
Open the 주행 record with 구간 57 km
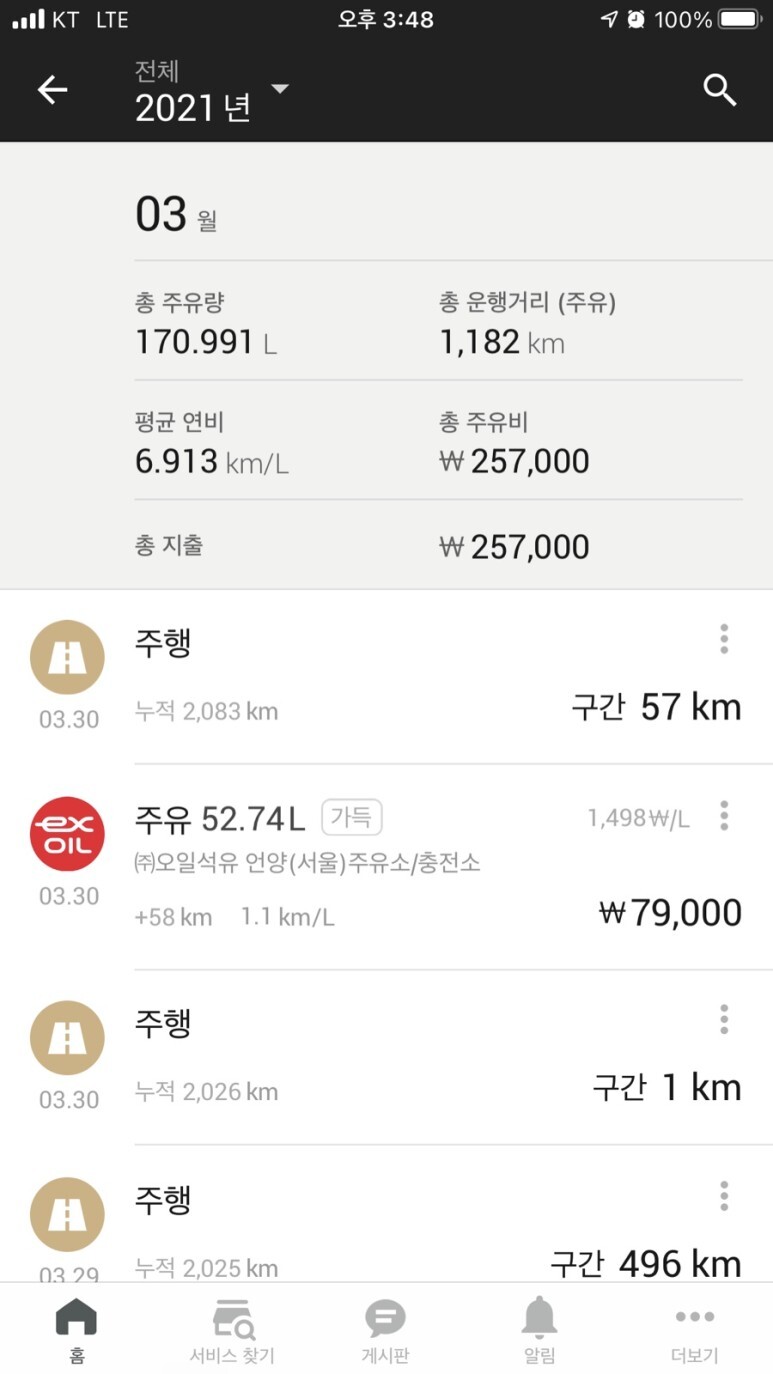[x=386, y=677]
